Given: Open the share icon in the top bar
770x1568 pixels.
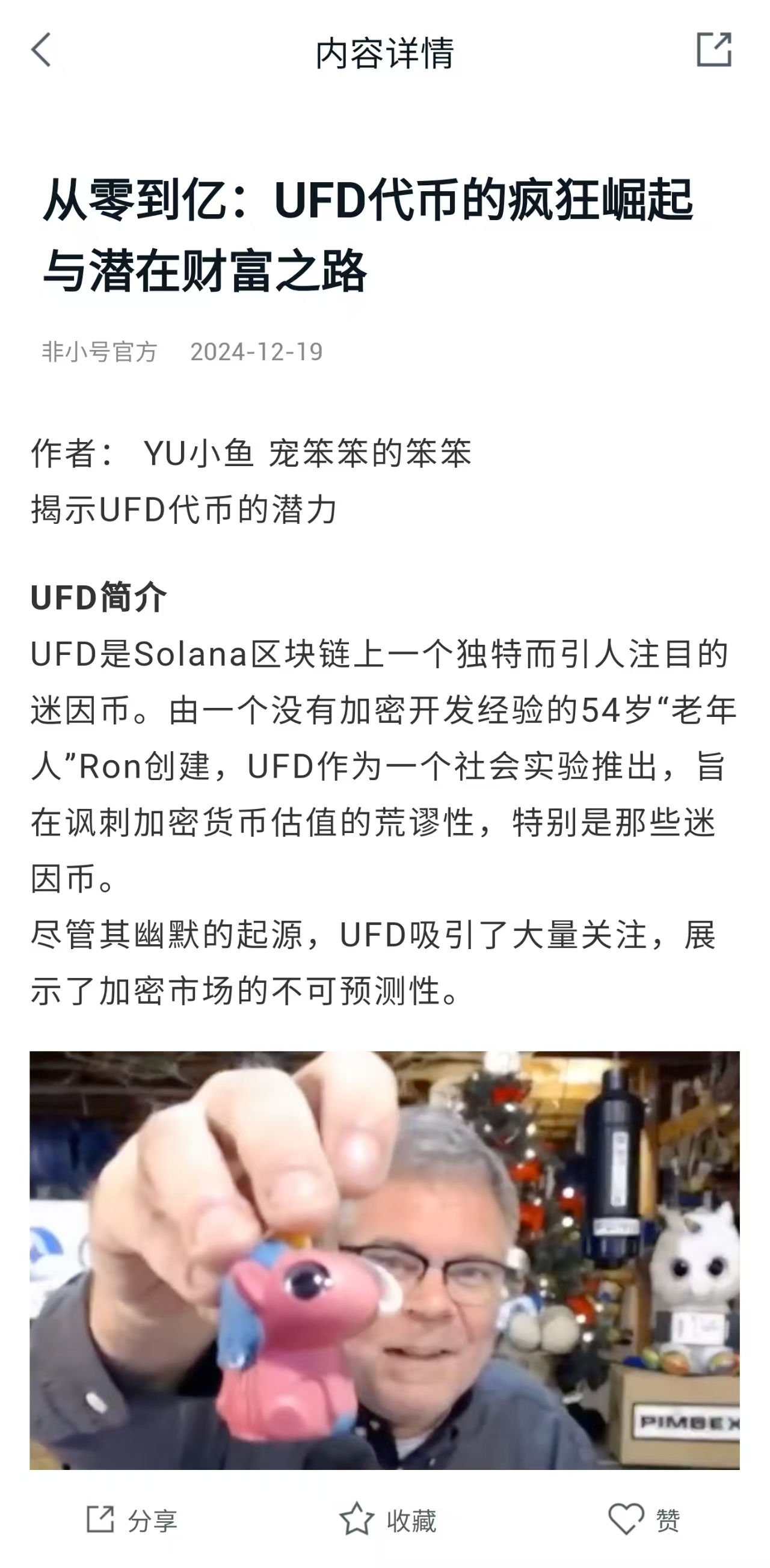Looking at the screenshot, I should point(713,49).
